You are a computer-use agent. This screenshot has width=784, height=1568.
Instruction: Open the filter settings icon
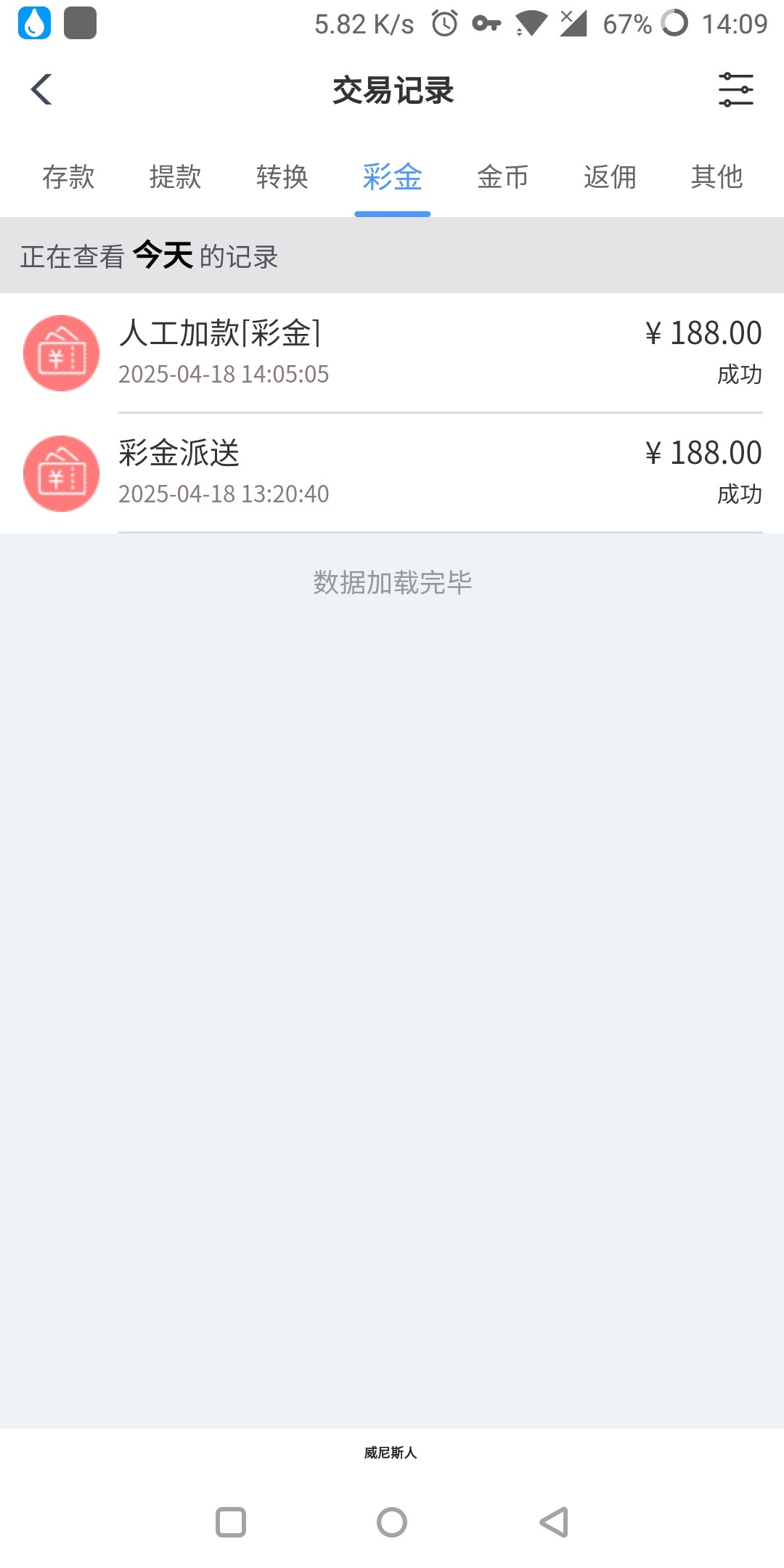[x=735, y=90]
